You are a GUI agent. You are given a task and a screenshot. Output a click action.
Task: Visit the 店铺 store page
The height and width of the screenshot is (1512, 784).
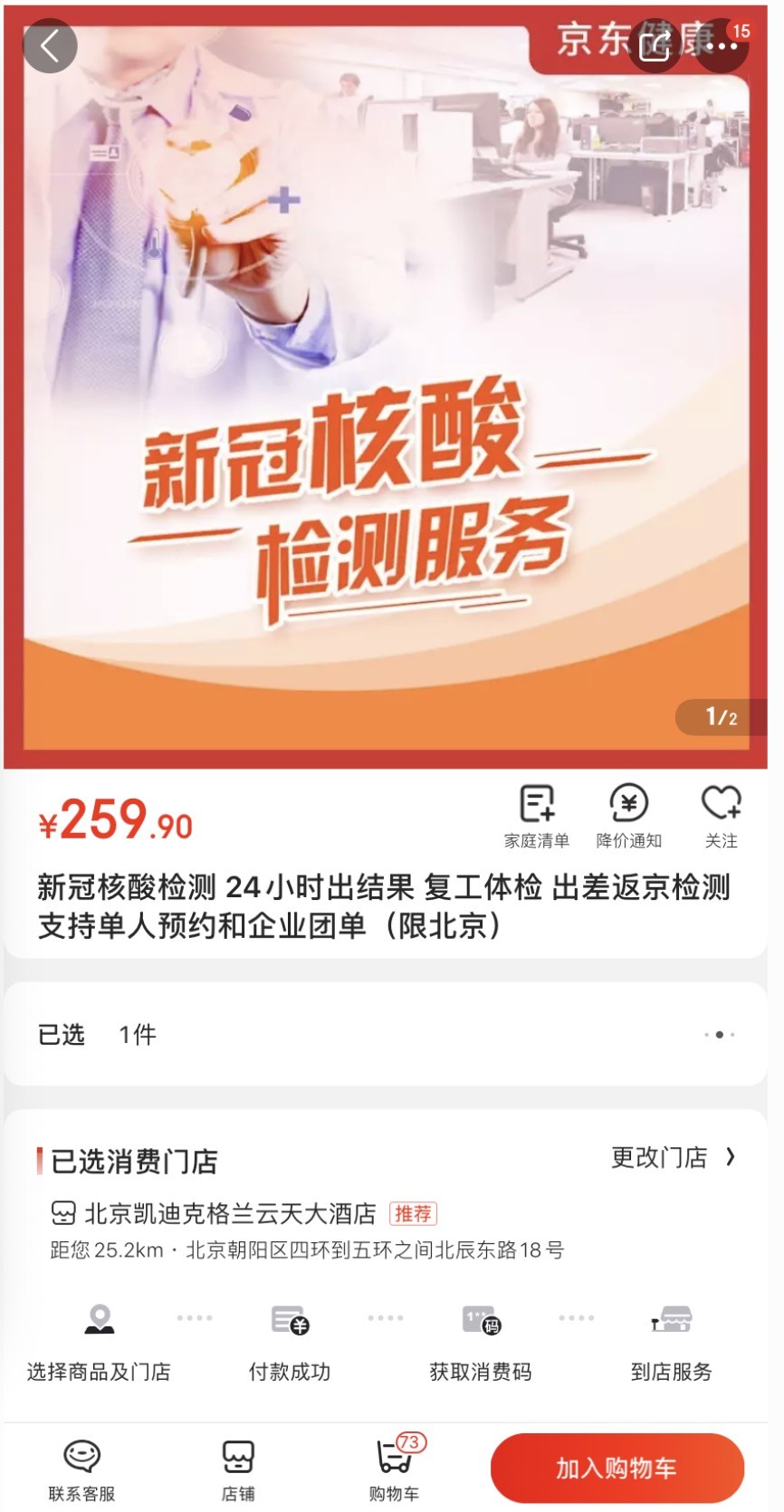(x=238, y=1469)
